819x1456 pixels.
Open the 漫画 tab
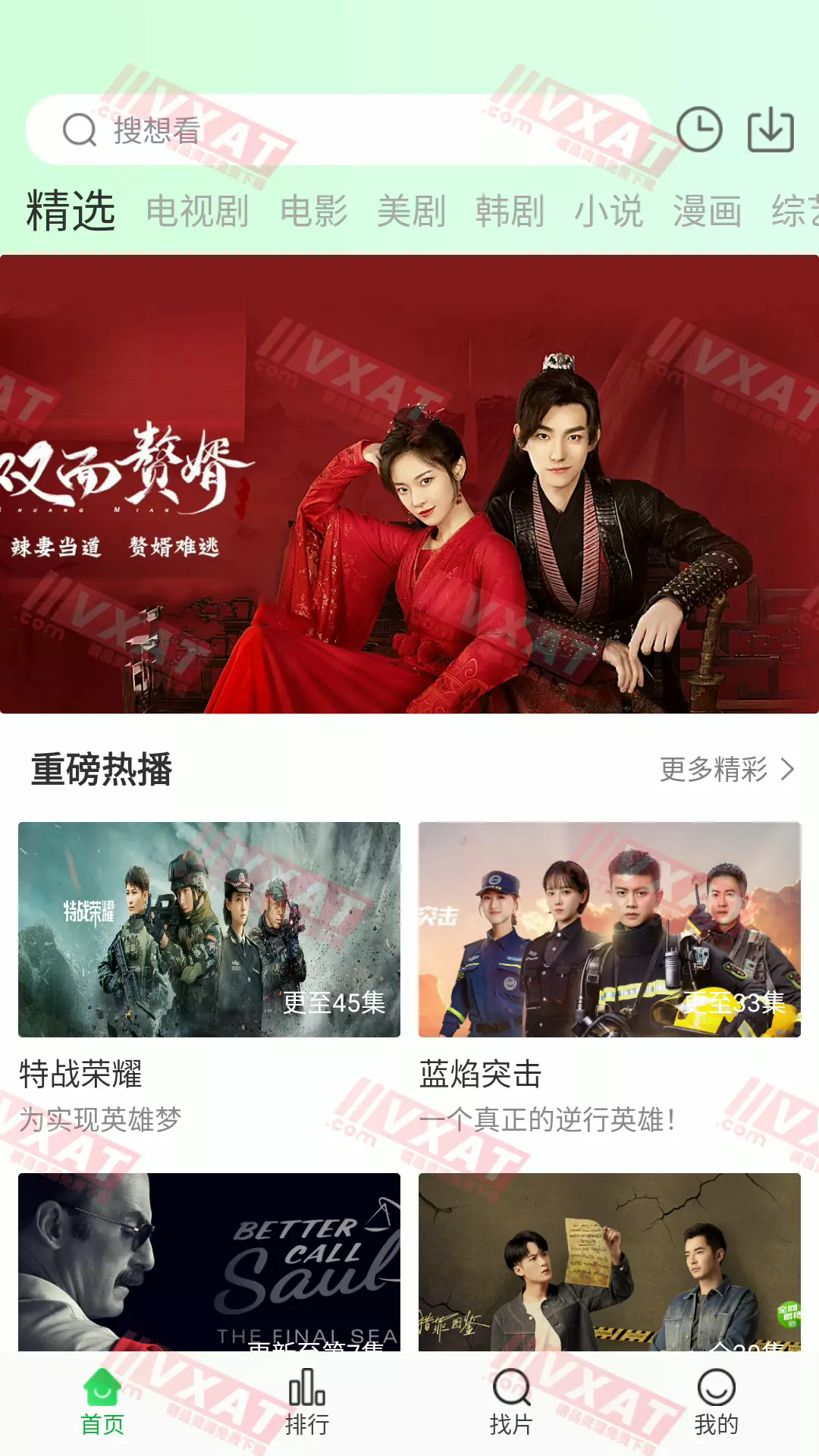[707, 211]
